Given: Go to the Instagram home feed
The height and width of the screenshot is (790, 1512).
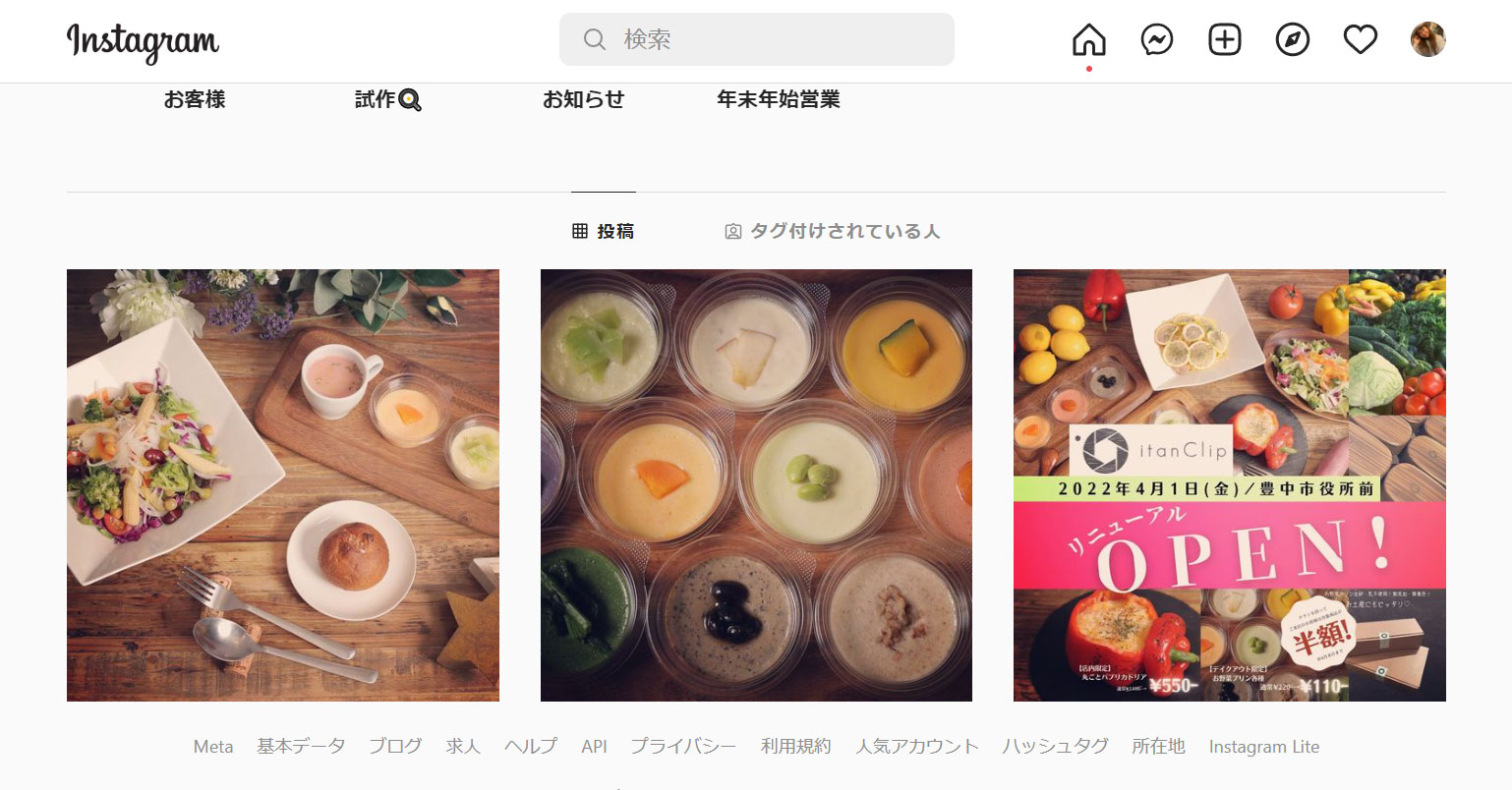Looking at the screenshot, I should click(1088, 40).
